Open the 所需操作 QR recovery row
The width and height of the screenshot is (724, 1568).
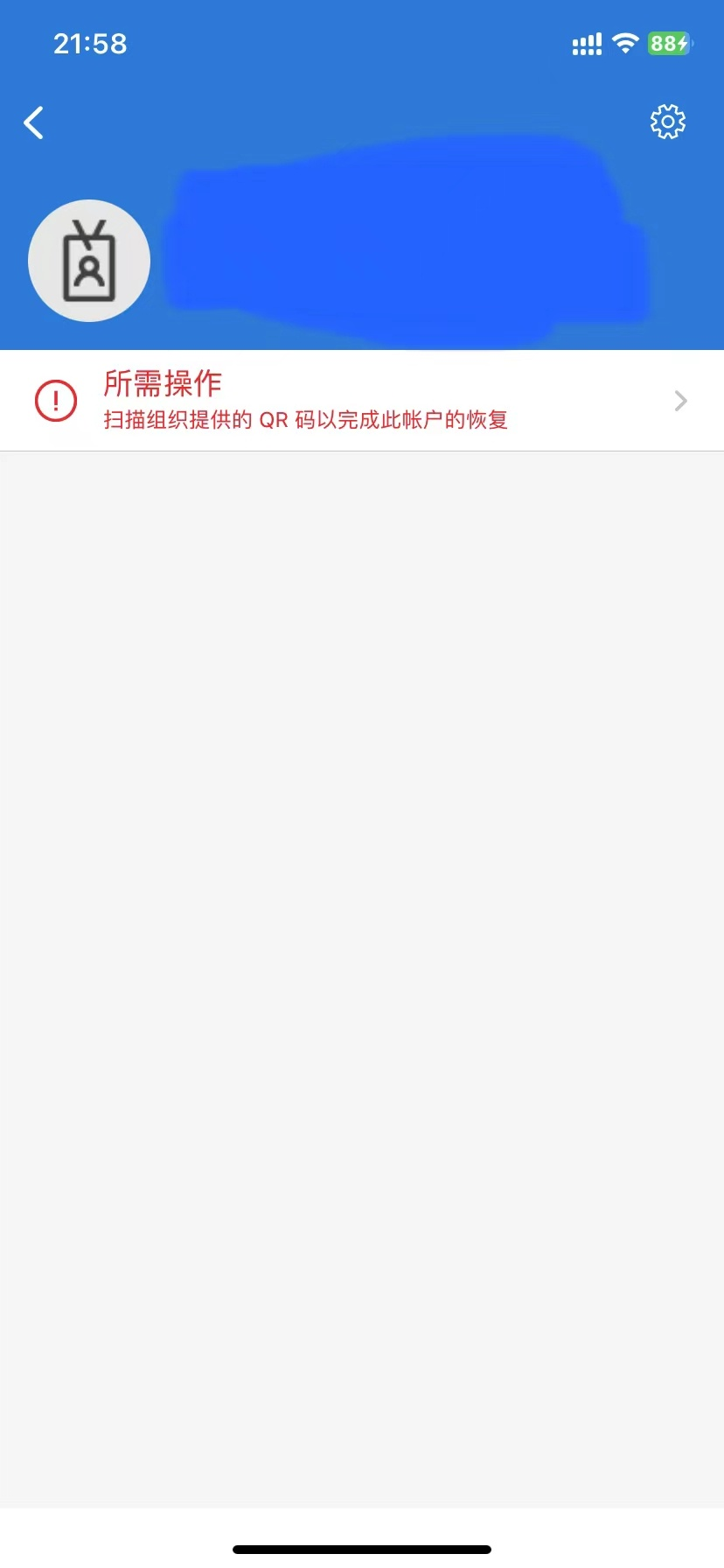pyautogui.click(x=362, y=401)
